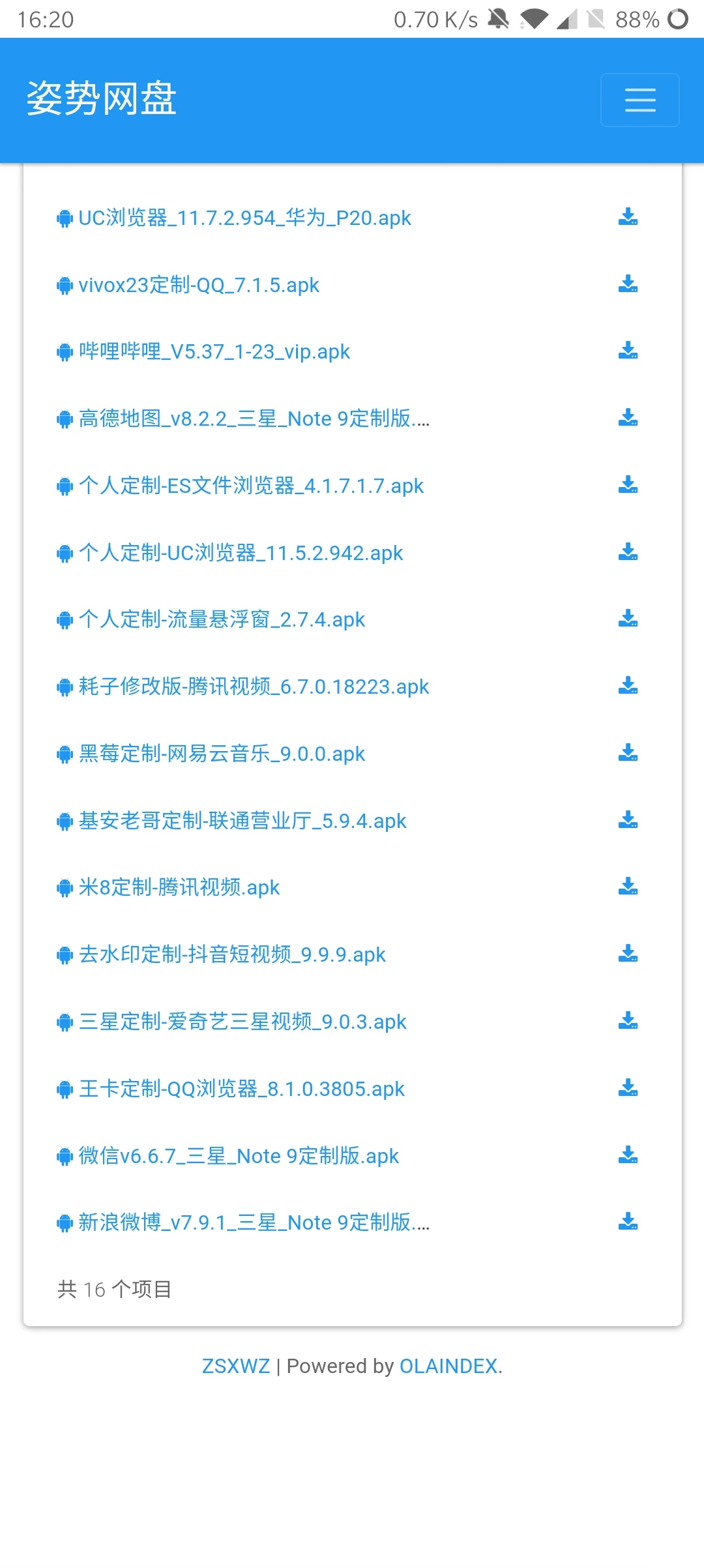
Task: Visit the ZSXWZ footer link
Action: coord(236,1366)
